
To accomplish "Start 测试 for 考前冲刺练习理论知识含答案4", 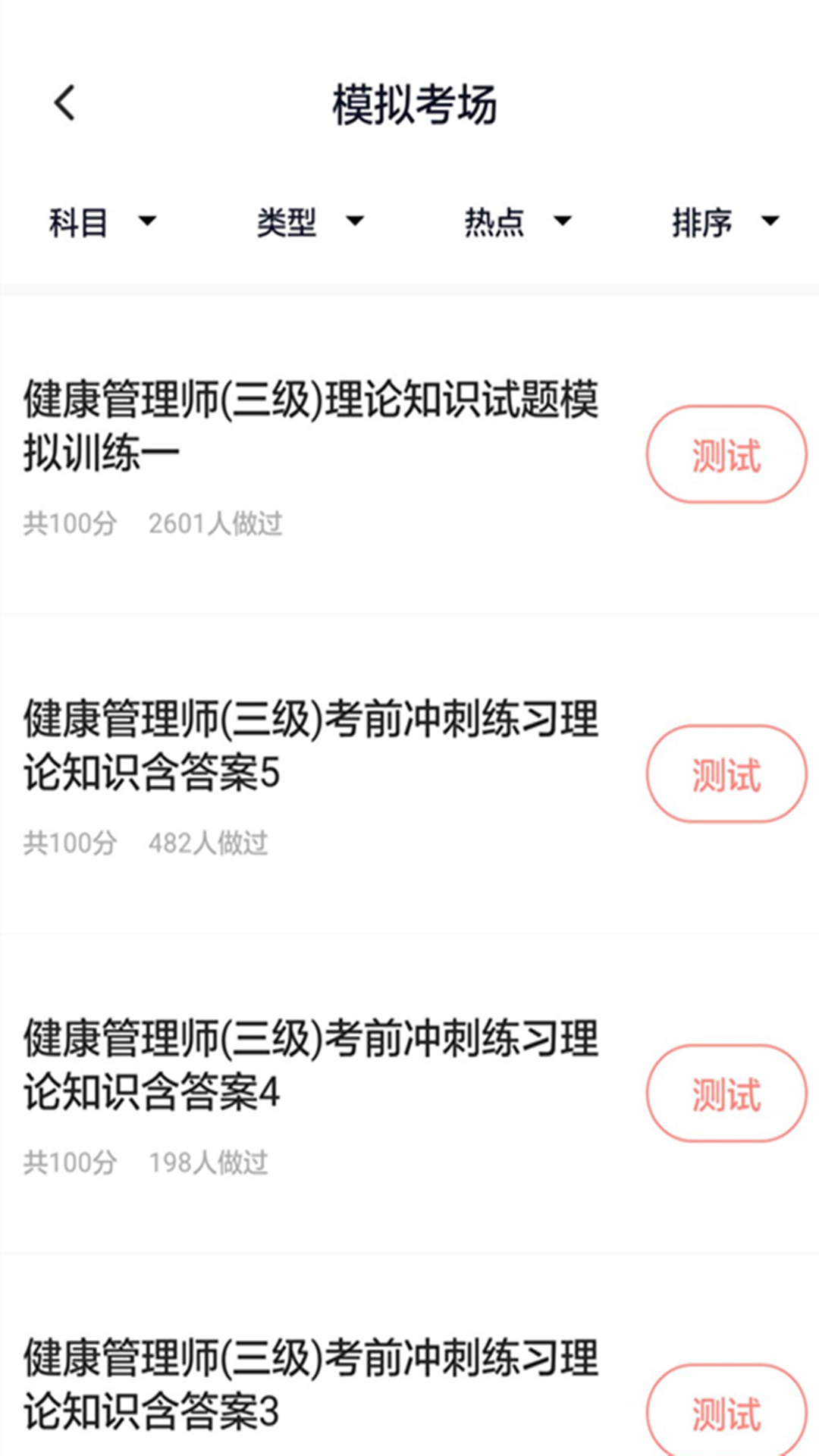I will click(x=726, y=1093).
